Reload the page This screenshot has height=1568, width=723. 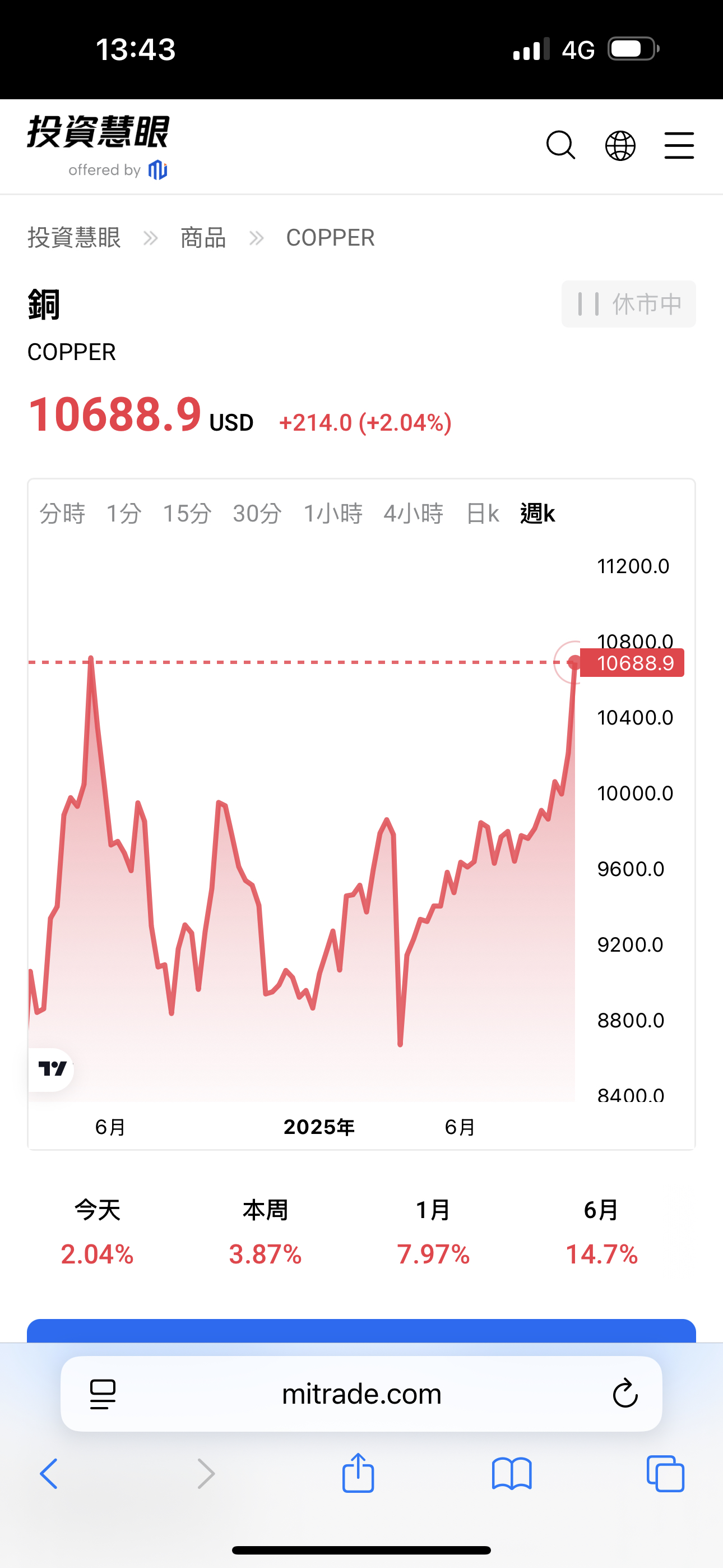tap(624, 1394)
